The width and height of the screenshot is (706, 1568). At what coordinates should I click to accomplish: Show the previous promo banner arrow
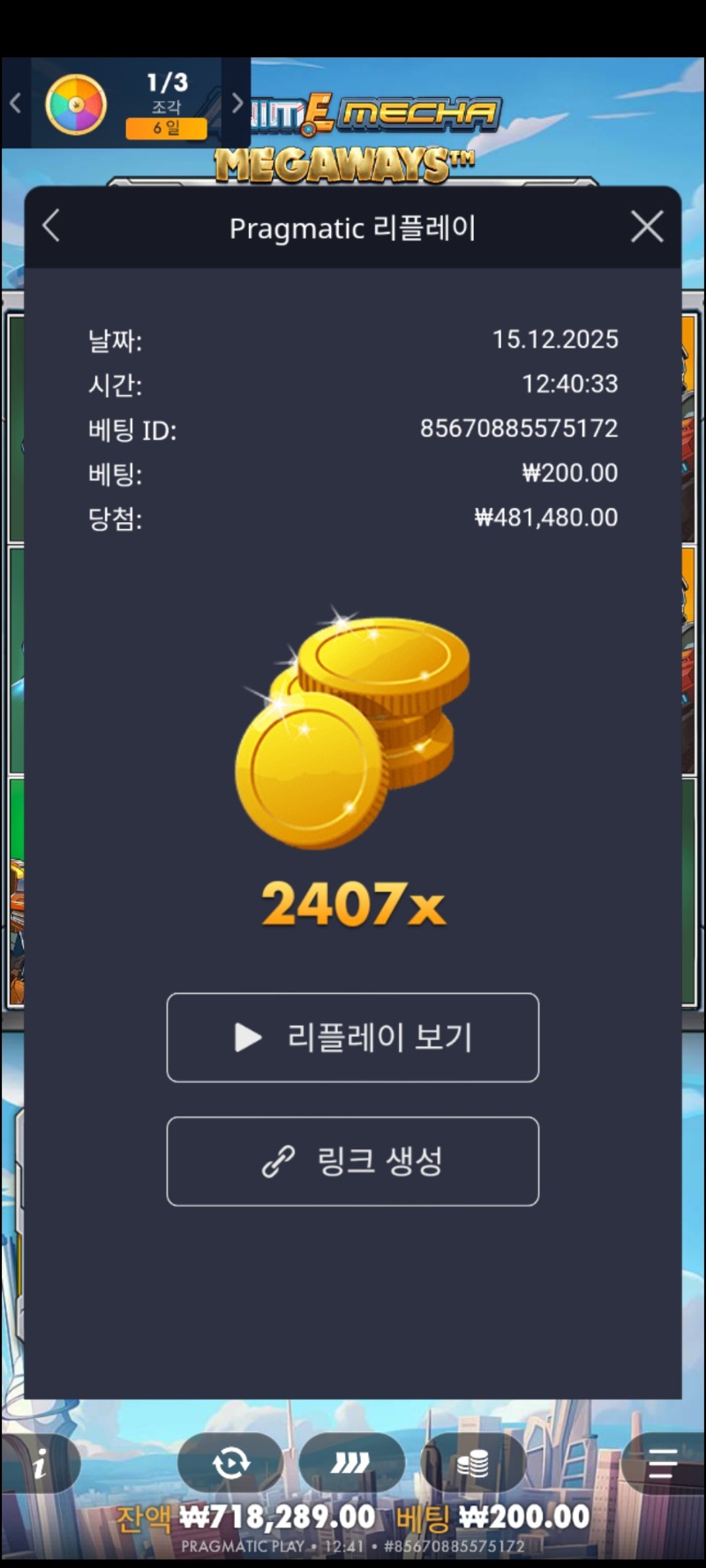pyautogui.click(x=15, y=103)
